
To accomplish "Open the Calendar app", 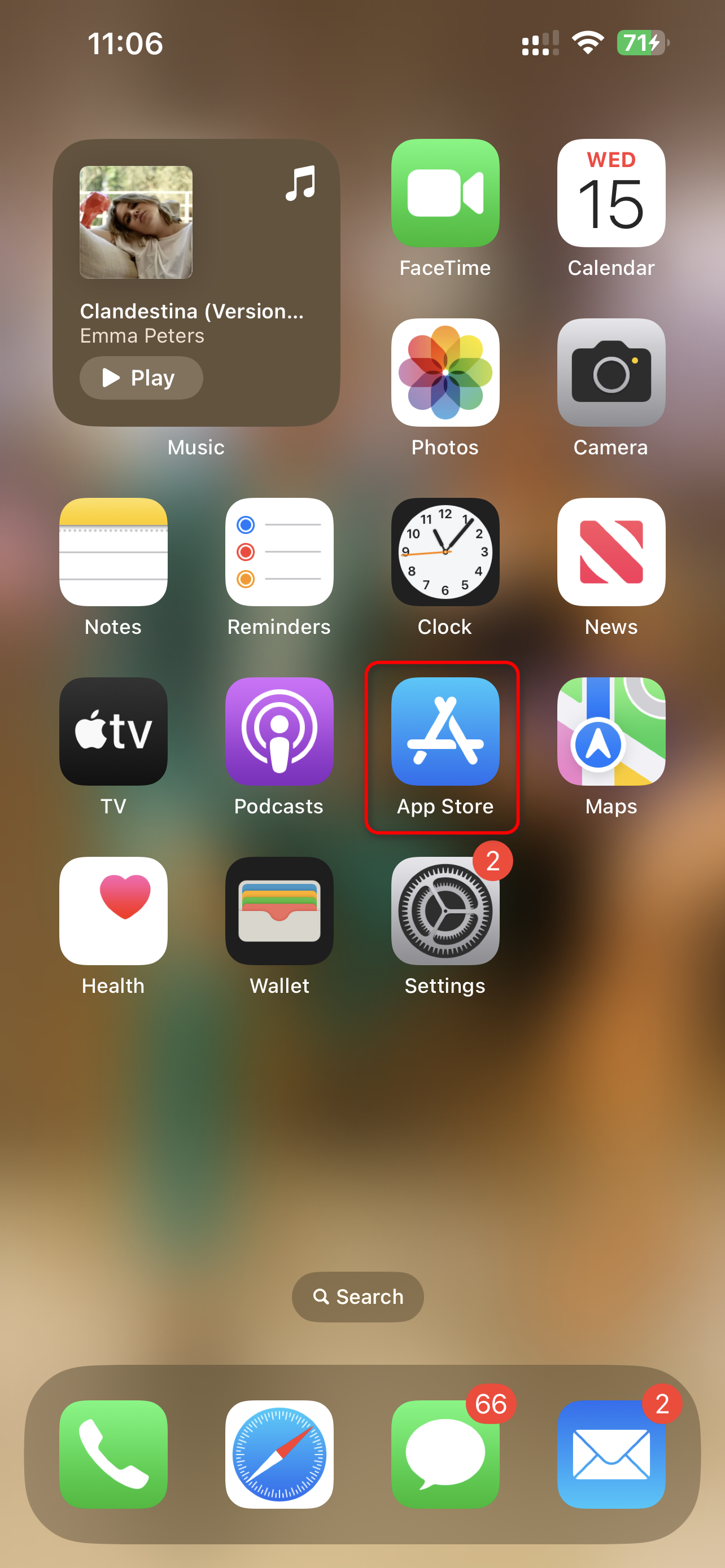I will pos(610,193).
